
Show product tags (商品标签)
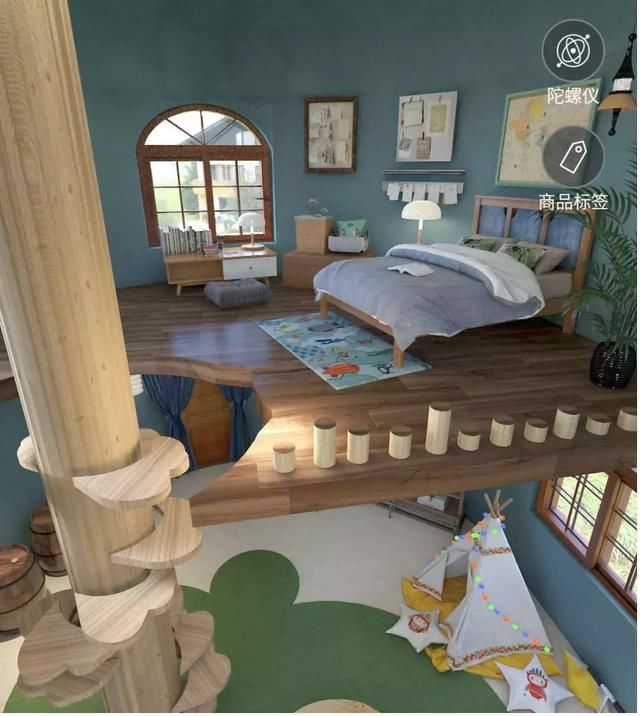573,157
